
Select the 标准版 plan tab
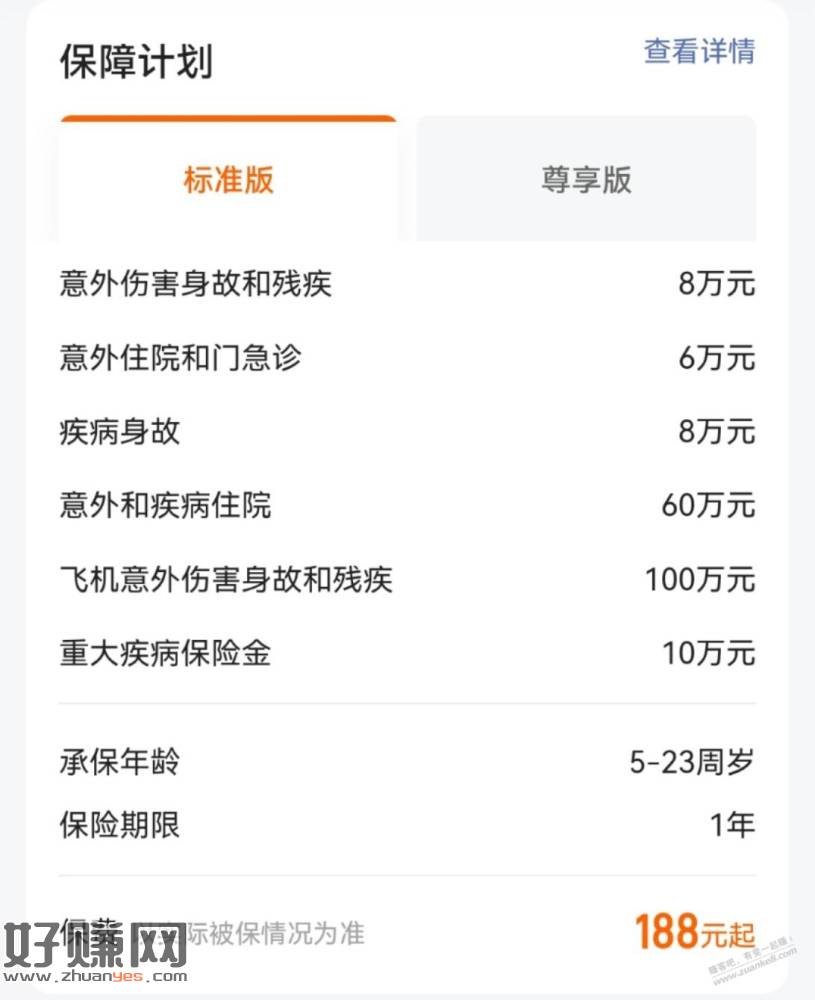228,180
